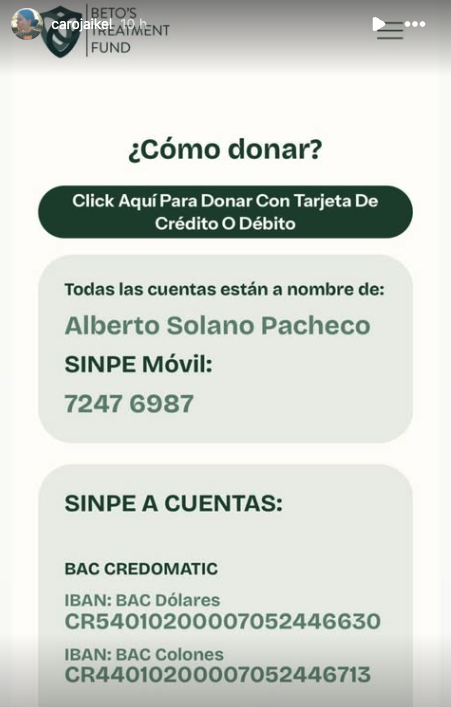Tap carojaikel's profile avatar
This screenshot has height=707, width=451.
tap(27, 24)
